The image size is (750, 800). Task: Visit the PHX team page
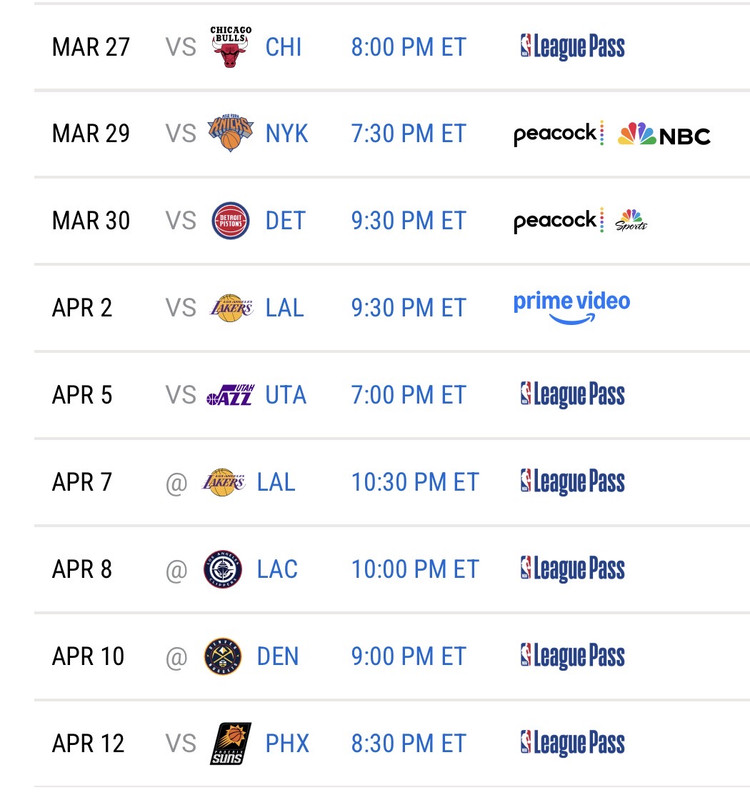(x=287, y=743)
